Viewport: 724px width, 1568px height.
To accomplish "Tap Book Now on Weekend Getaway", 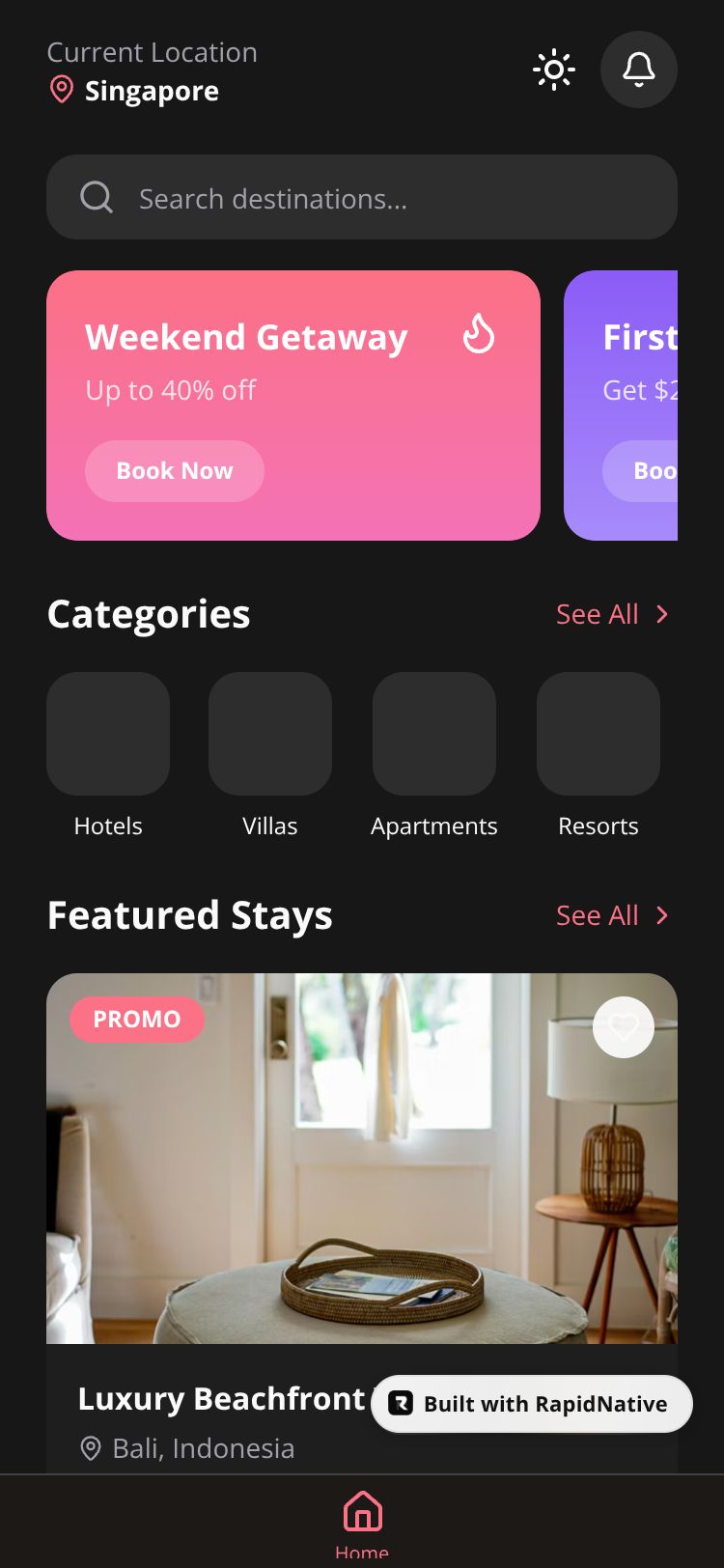I will pos(175,471).
